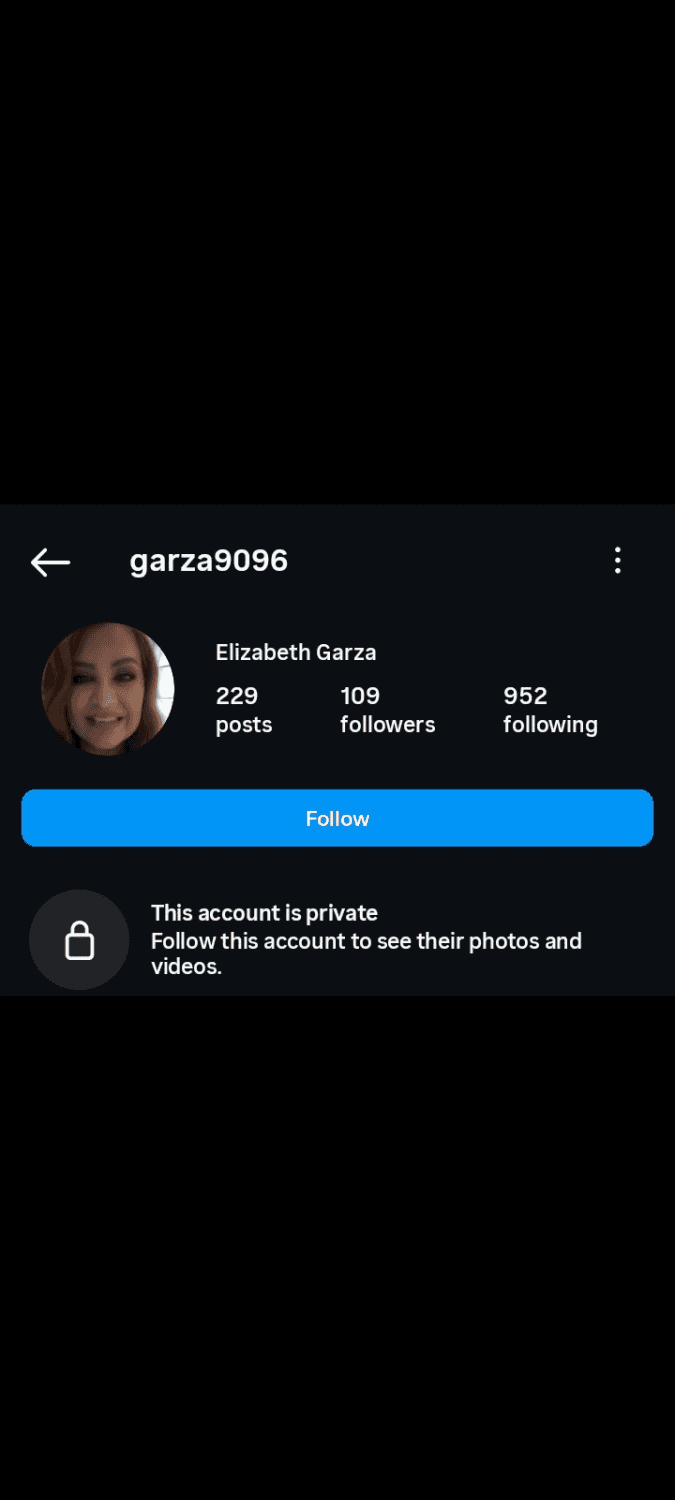Open the three-dot overflow menu
The height and width of the screenshot is (1500, 675).
(617, 561)
